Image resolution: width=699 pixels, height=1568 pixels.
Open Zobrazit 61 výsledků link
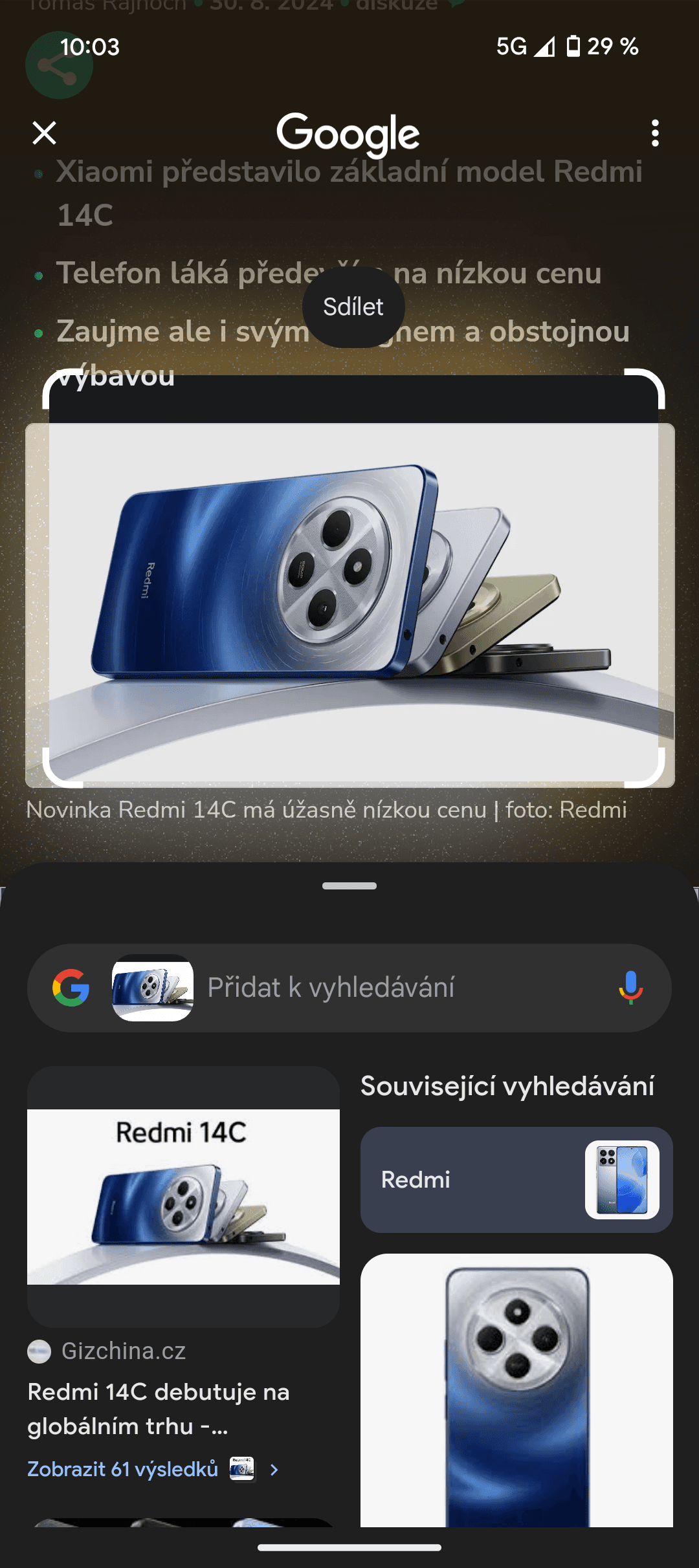tap(123, 1469)
